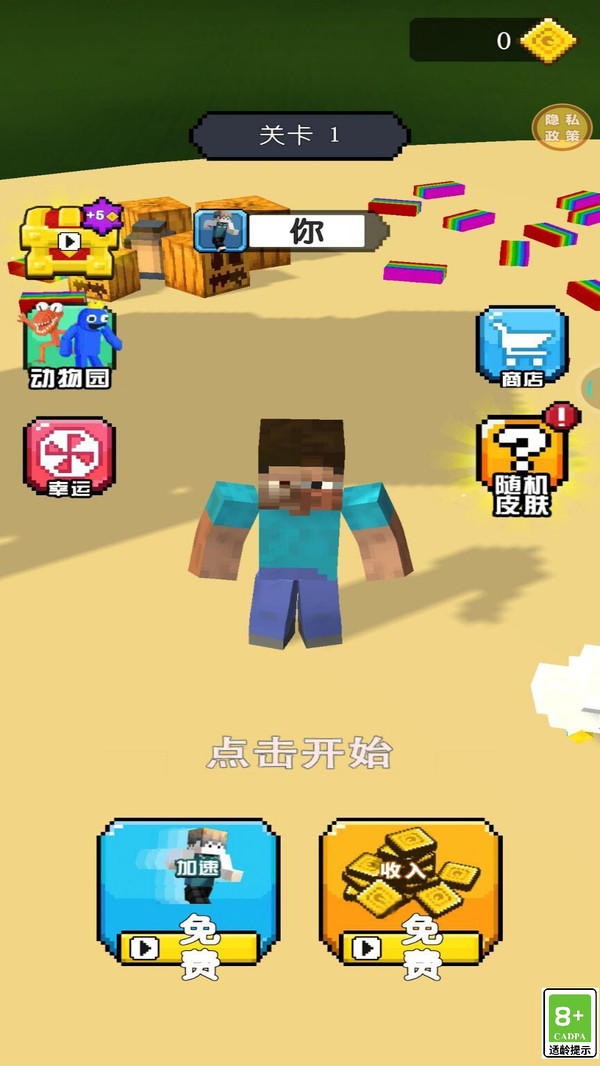Open the 商店 shop
The image size is (600, 1066).
(x=523, y=346)
